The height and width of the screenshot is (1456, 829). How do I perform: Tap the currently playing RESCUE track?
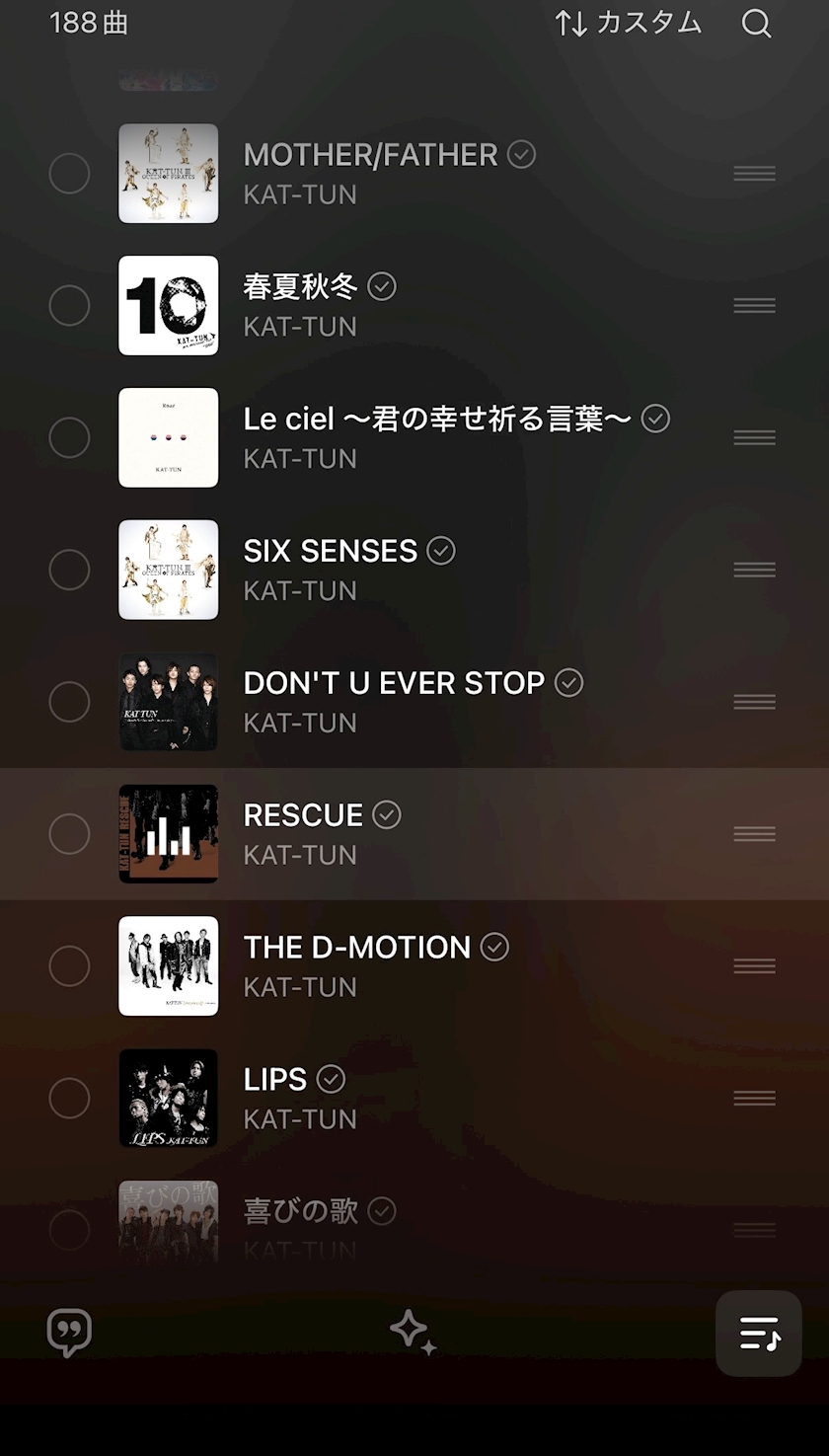[414, 834]
